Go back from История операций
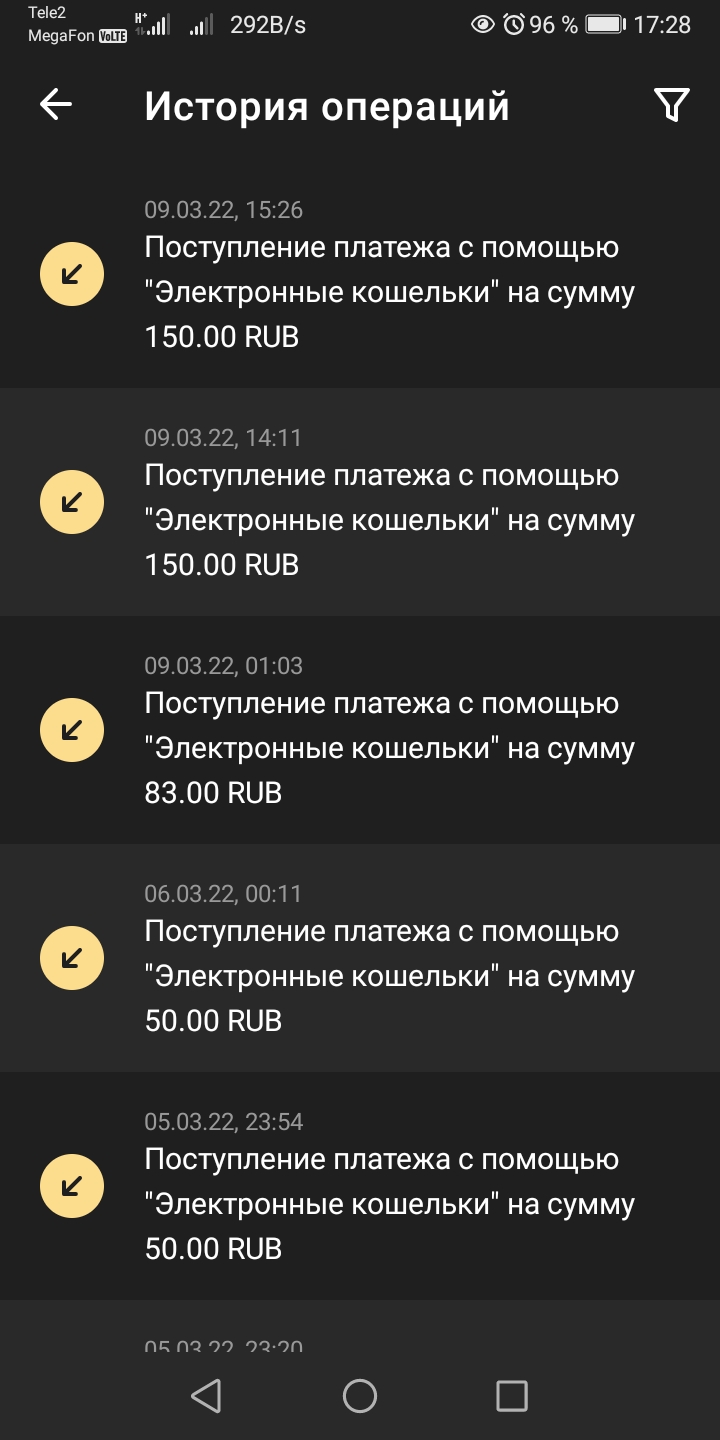Image resolution: width=720 pixels, height=1440 pixels. click(56, 105)
